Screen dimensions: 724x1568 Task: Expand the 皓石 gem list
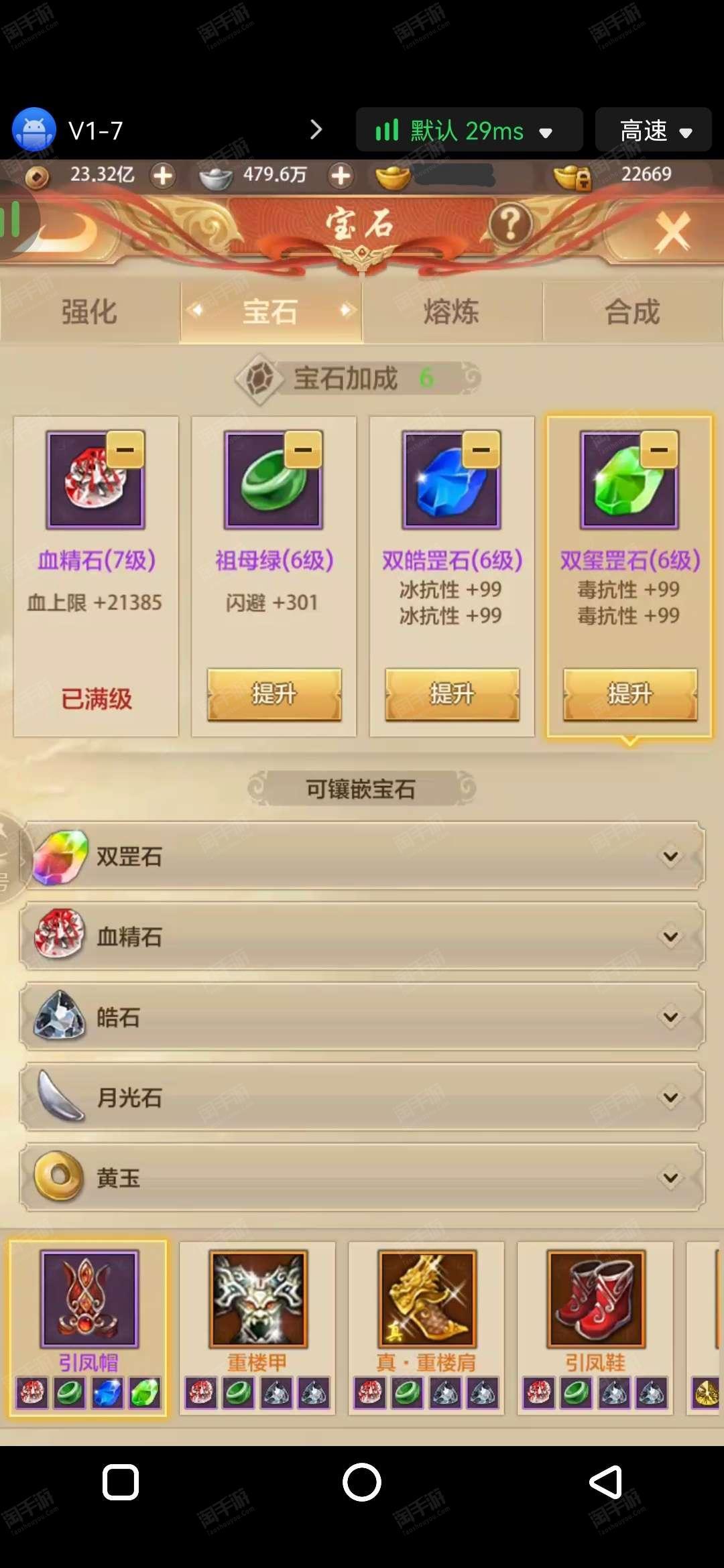[362, 1017]
